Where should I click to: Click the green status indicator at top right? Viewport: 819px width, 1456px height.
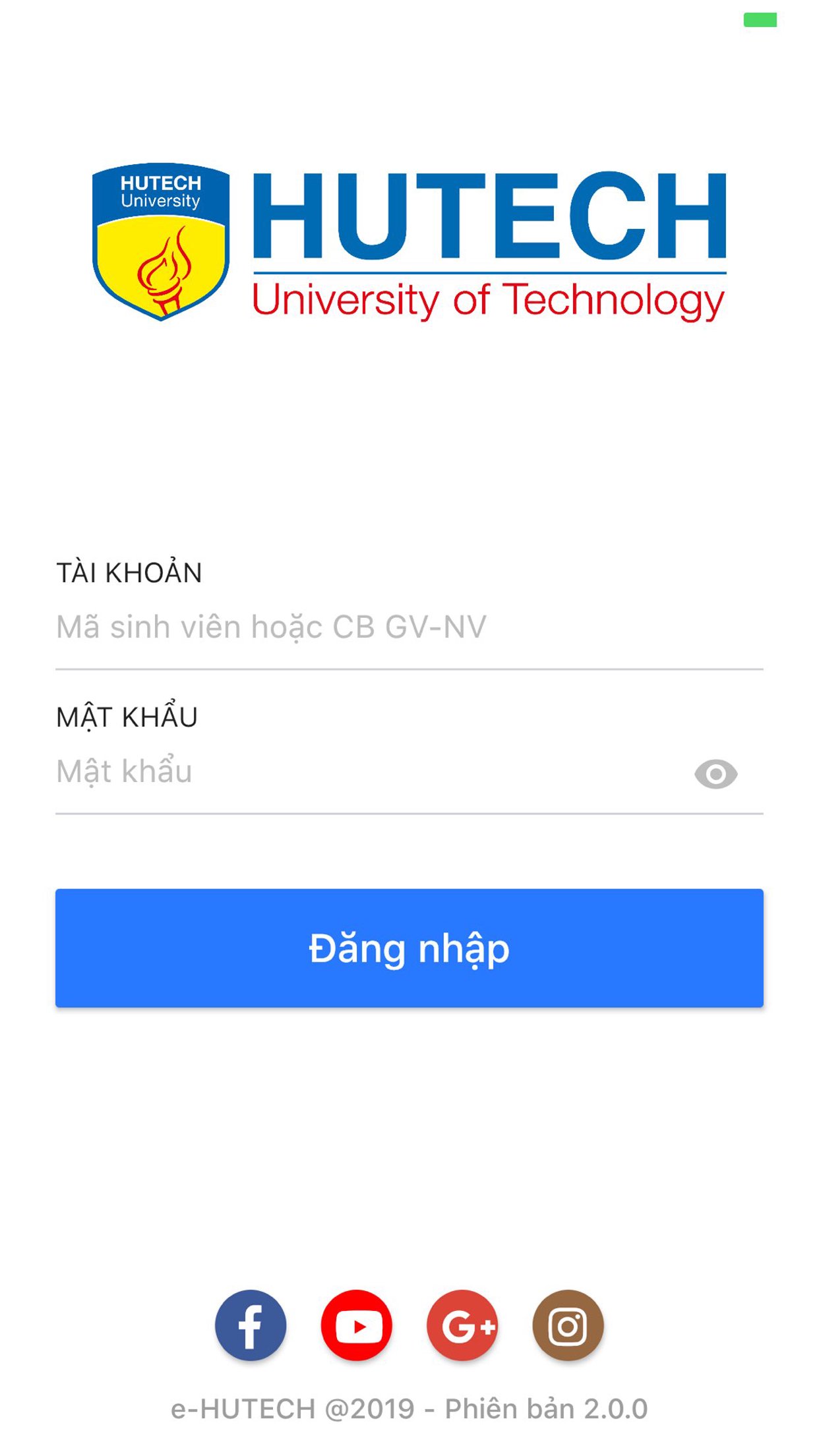pos(760,20)
